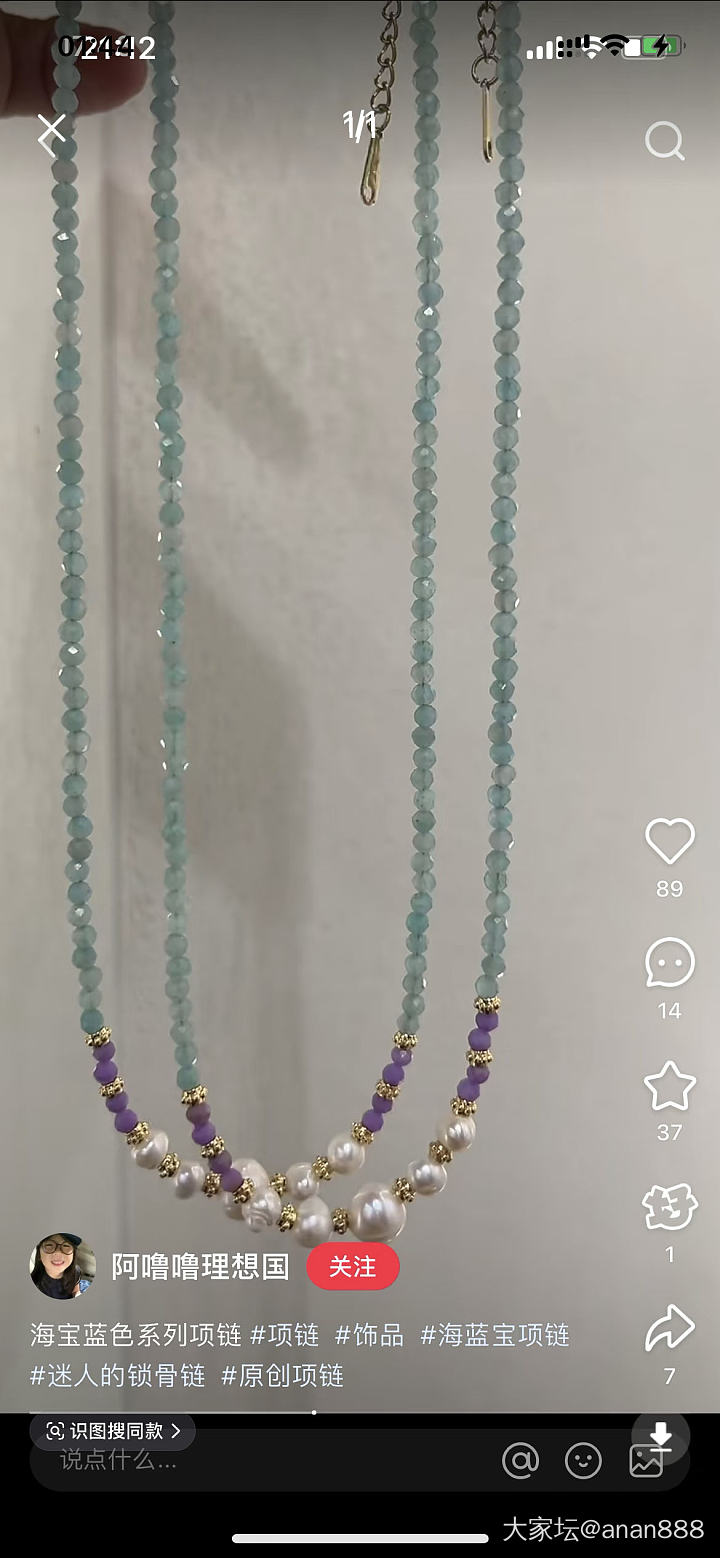Viewport: 720px width, 1558px height.
Task: Tap 识图搜同款 to find similar items
Action: coord(113,1431)
